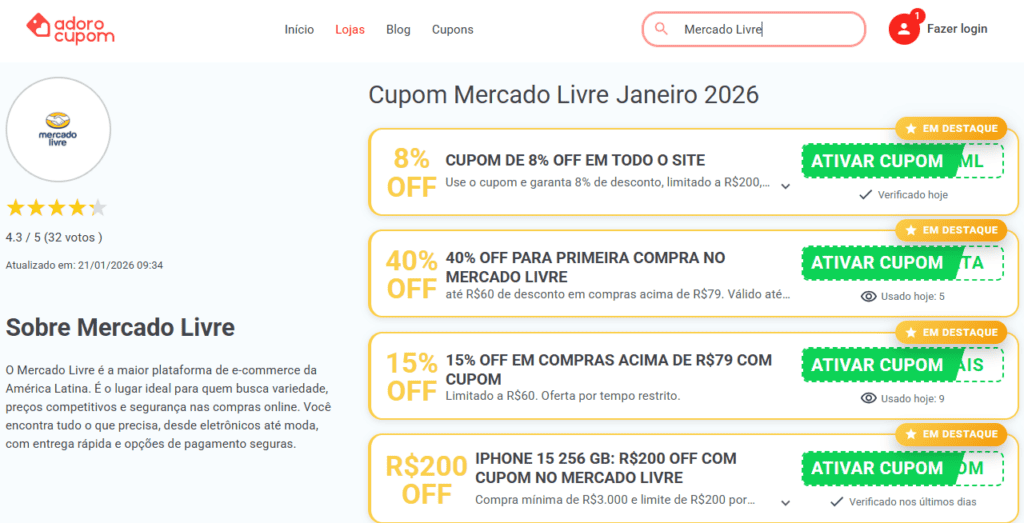
Task: Go to the Início page
Action: tap(299, 30)
